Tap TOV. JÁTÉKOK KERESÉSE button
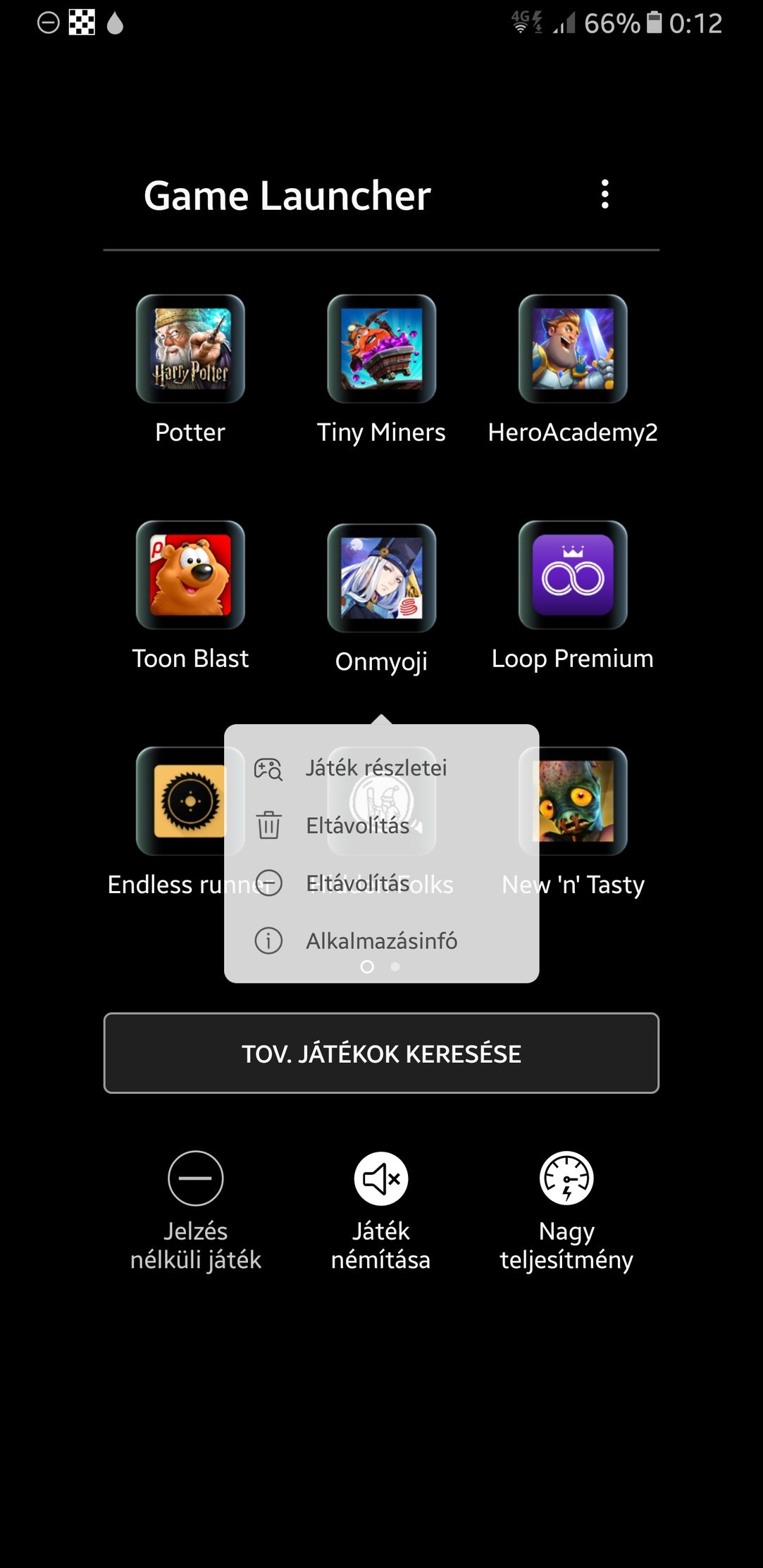763x1568 pixels. [381, 1053]
